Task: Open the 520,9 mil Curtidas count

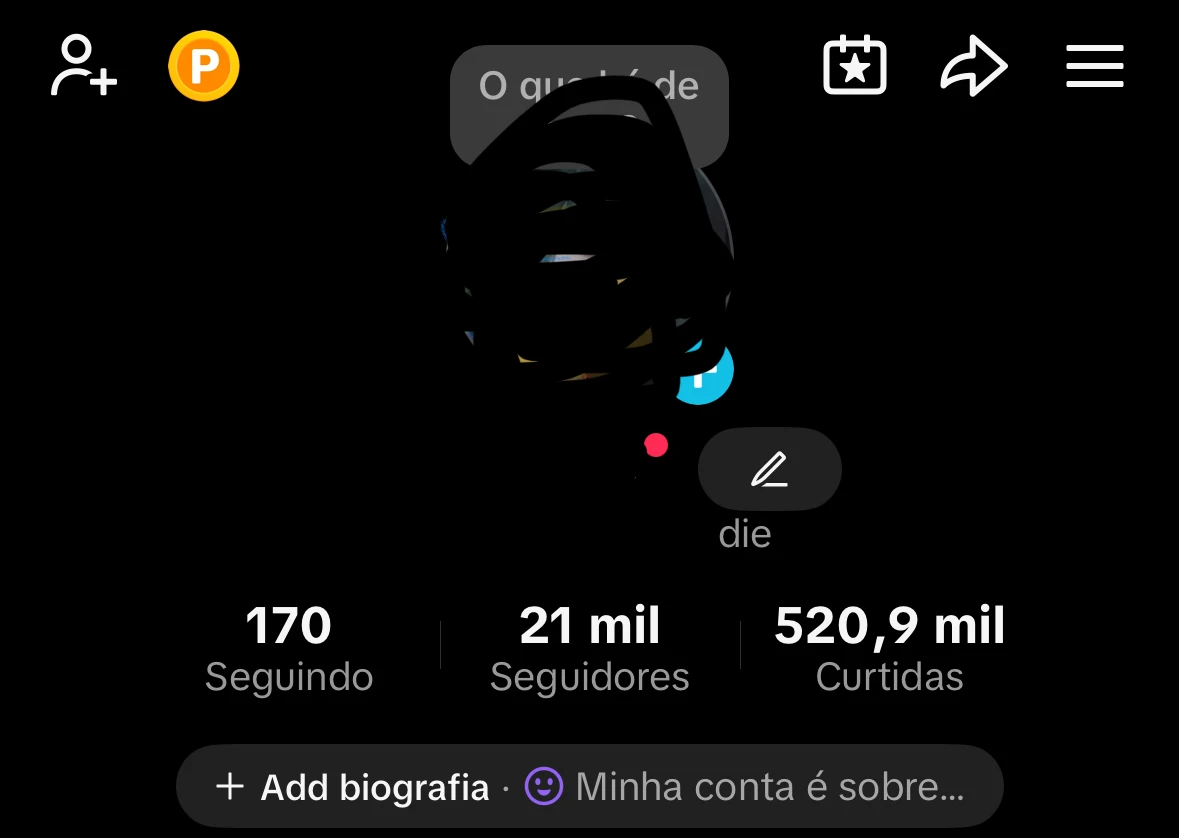Action: click(889, 648)
